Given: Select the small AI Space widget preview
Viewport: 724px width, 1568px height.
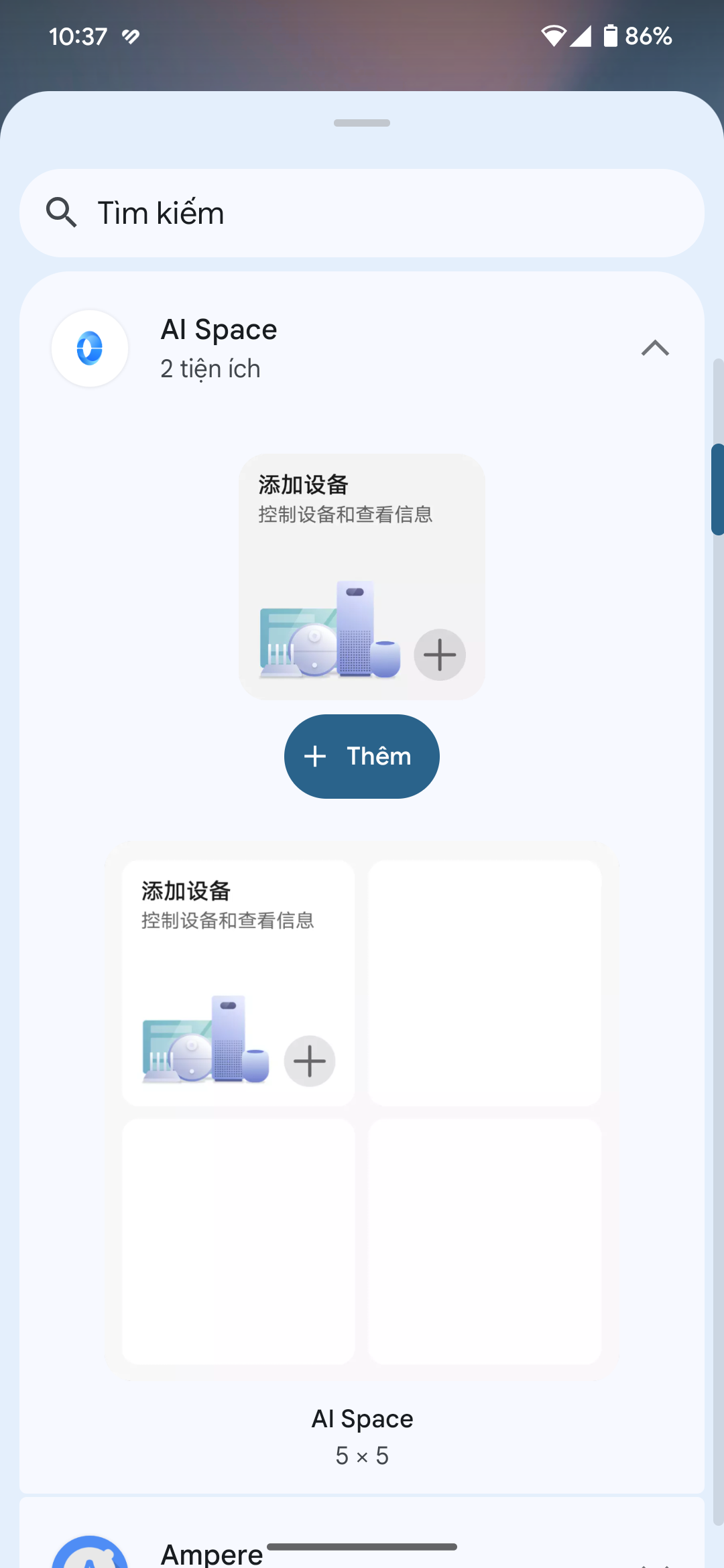Looking at the screenshot, I should pyautogui.click(x=362, y=576).
